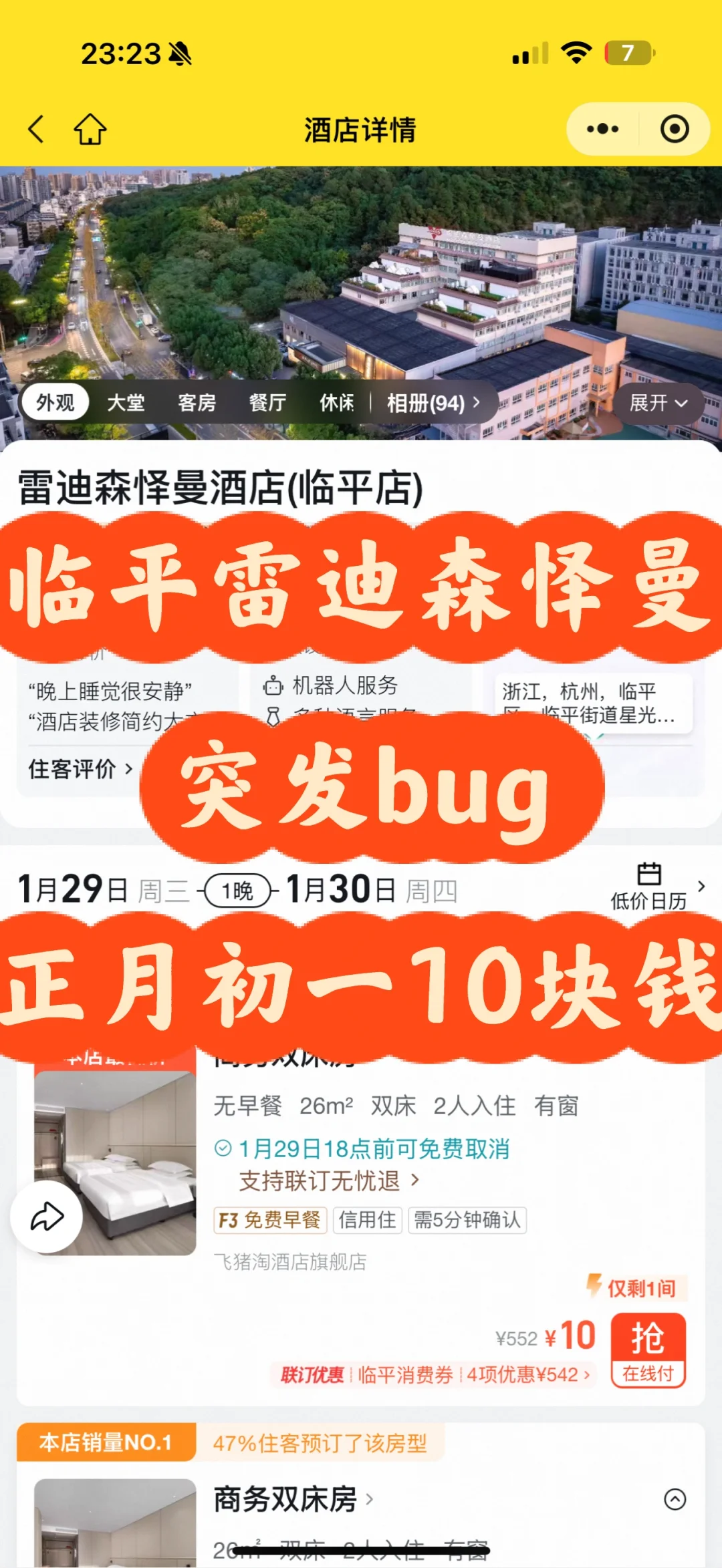Close the mini program via circle button
Image resolution: width=722 pixels, height=1568 pixels.
[x=674, y=129]
